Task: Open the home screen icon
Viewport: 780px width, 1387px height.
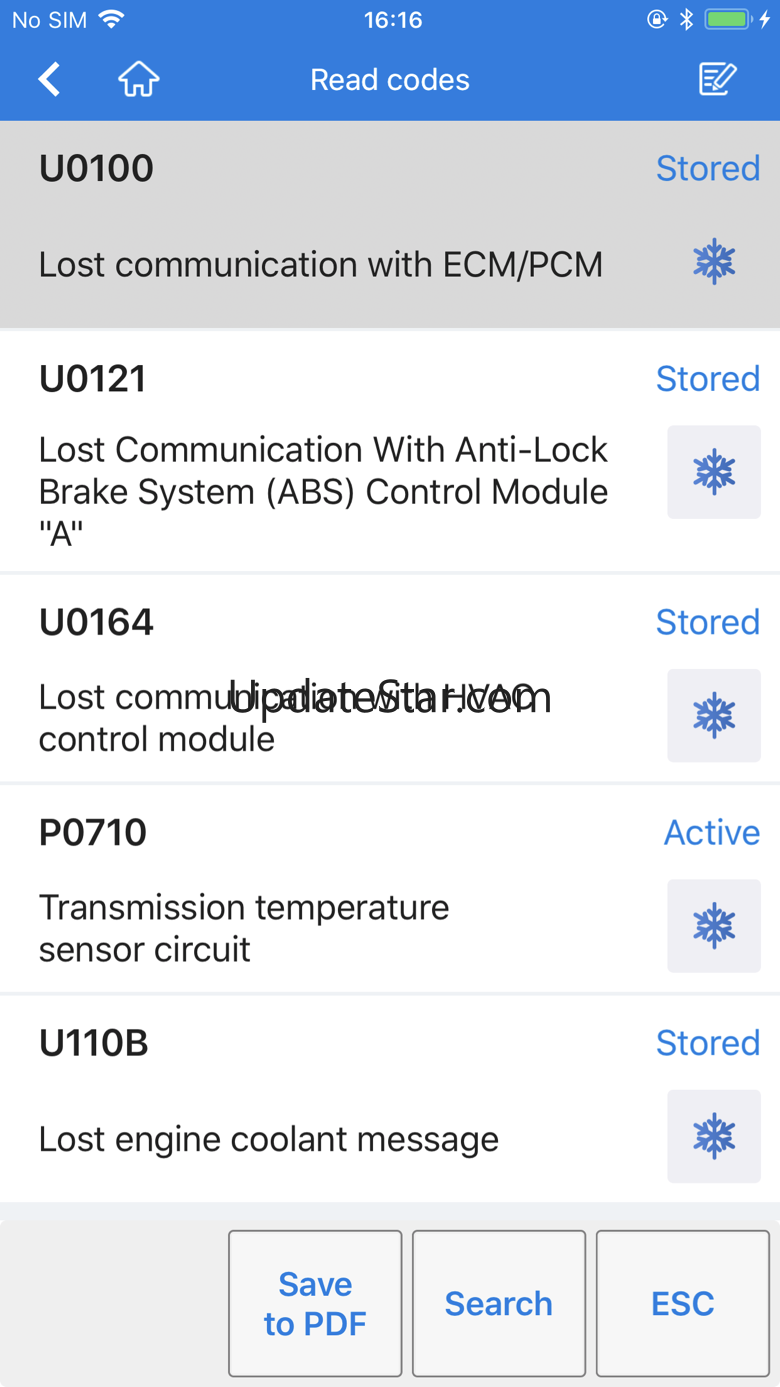Action: tap(139, 79)
